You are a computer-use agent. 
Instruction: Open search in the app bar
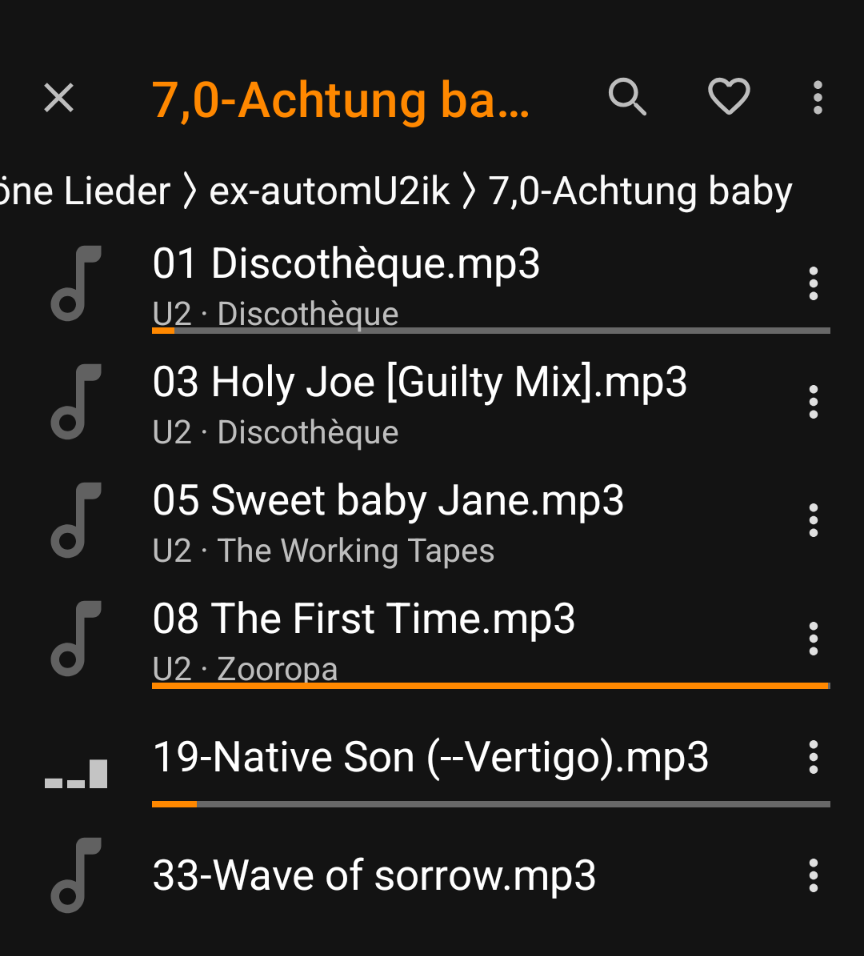click(x=628, y=98)
